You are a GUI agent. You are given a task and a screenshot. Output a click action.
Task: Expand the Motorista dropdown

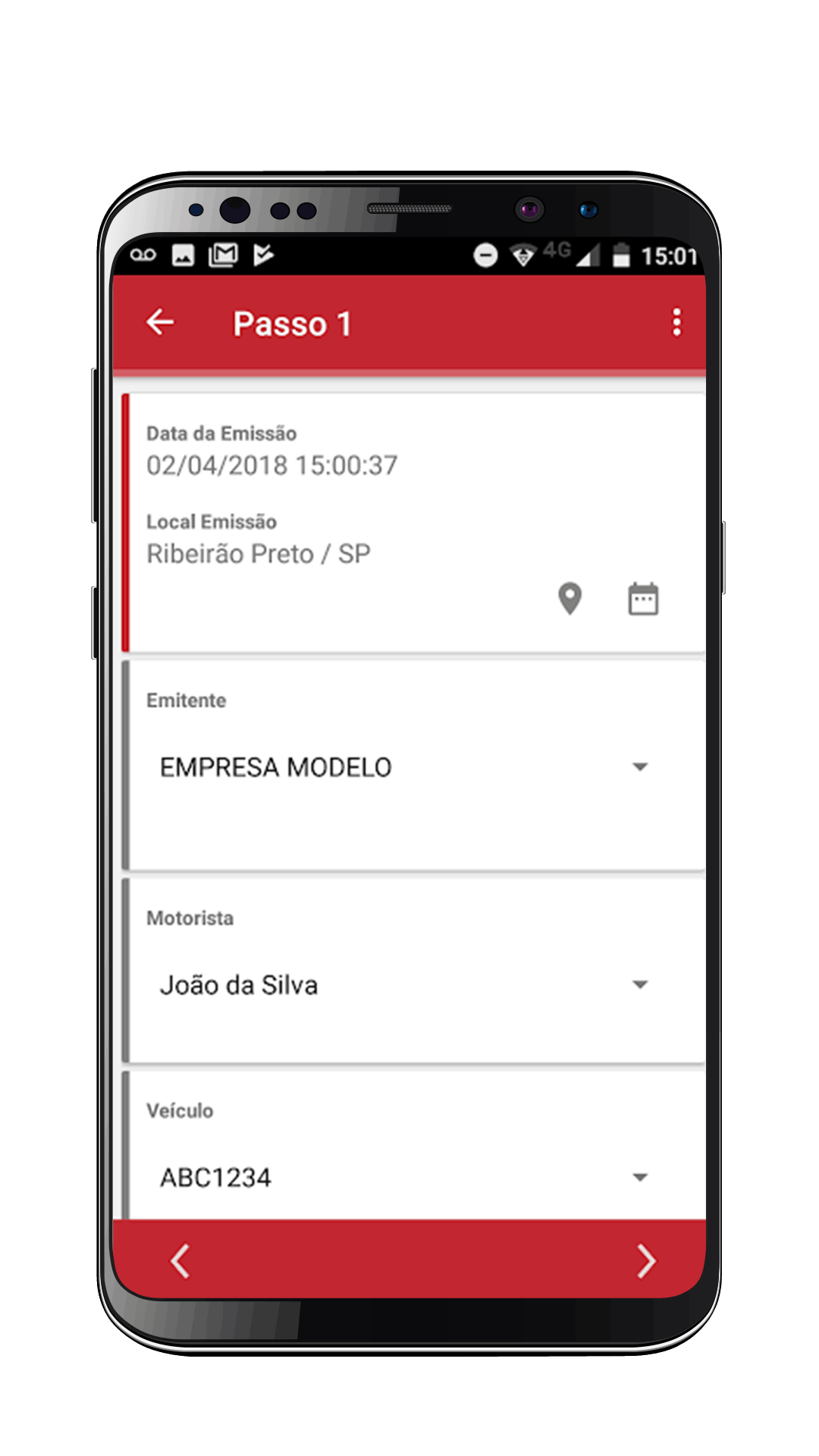pyautogui.click(x=639, y=984)
